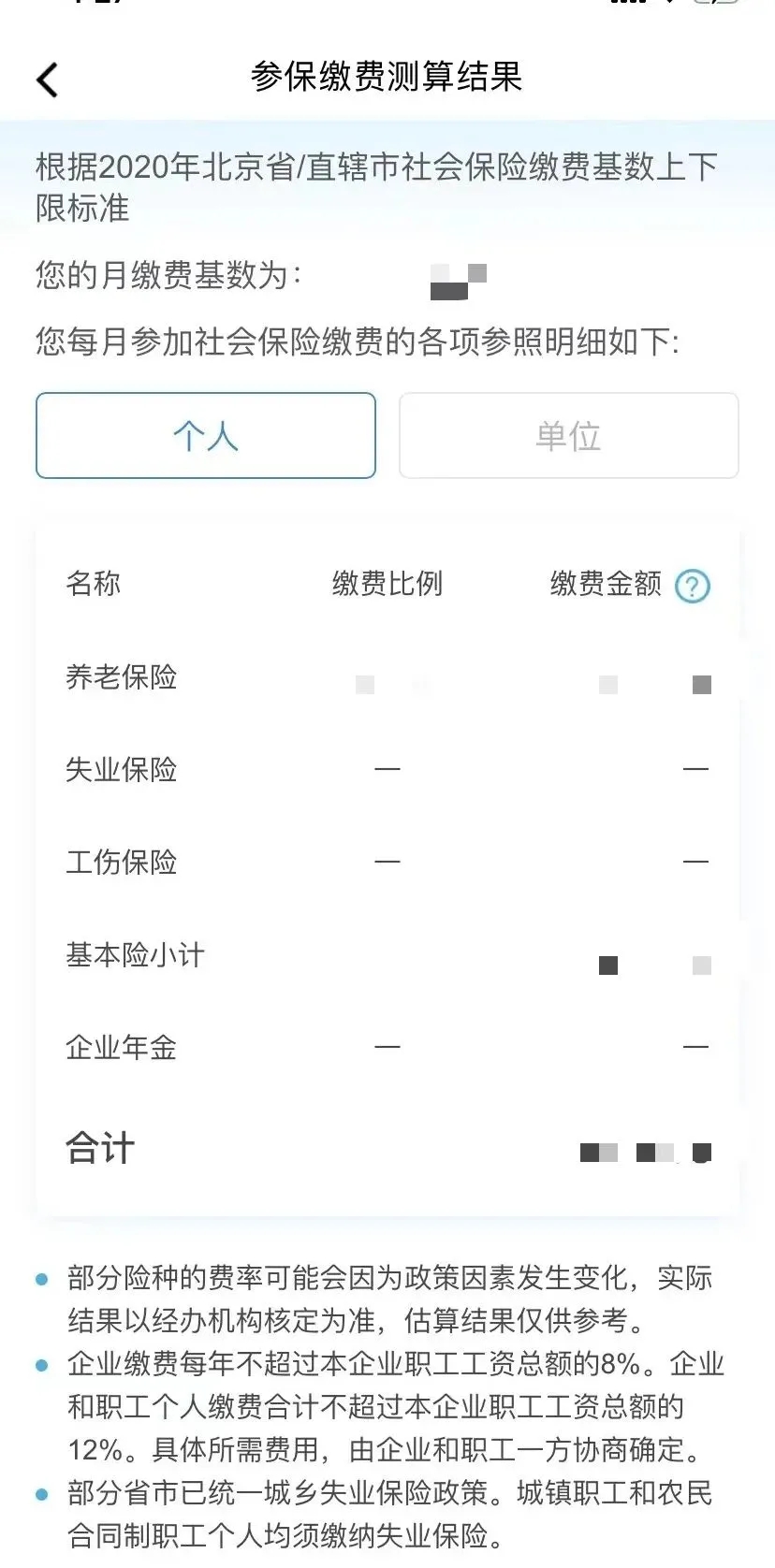
Task: Tap the question mark circle for payment amount info
Action: click(691, 586)
